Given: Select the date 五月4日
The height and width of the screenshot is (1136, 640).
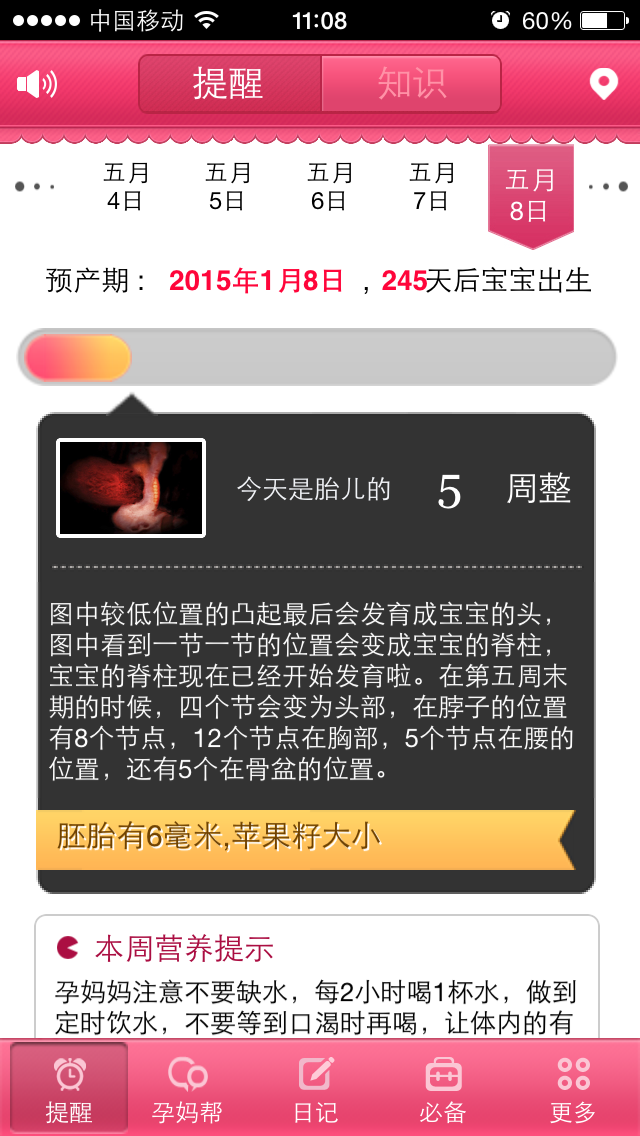Looking at the screenshot, I should click(125, 187).
